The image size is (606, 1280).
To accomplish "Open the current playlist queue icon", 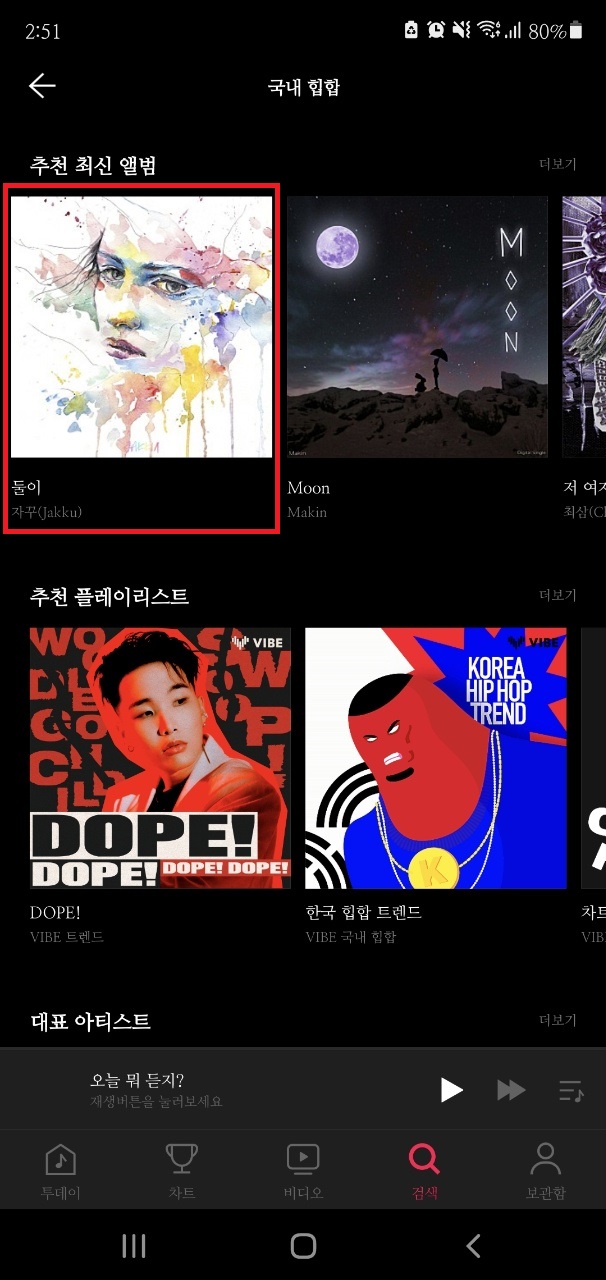I will point(570,1090).
